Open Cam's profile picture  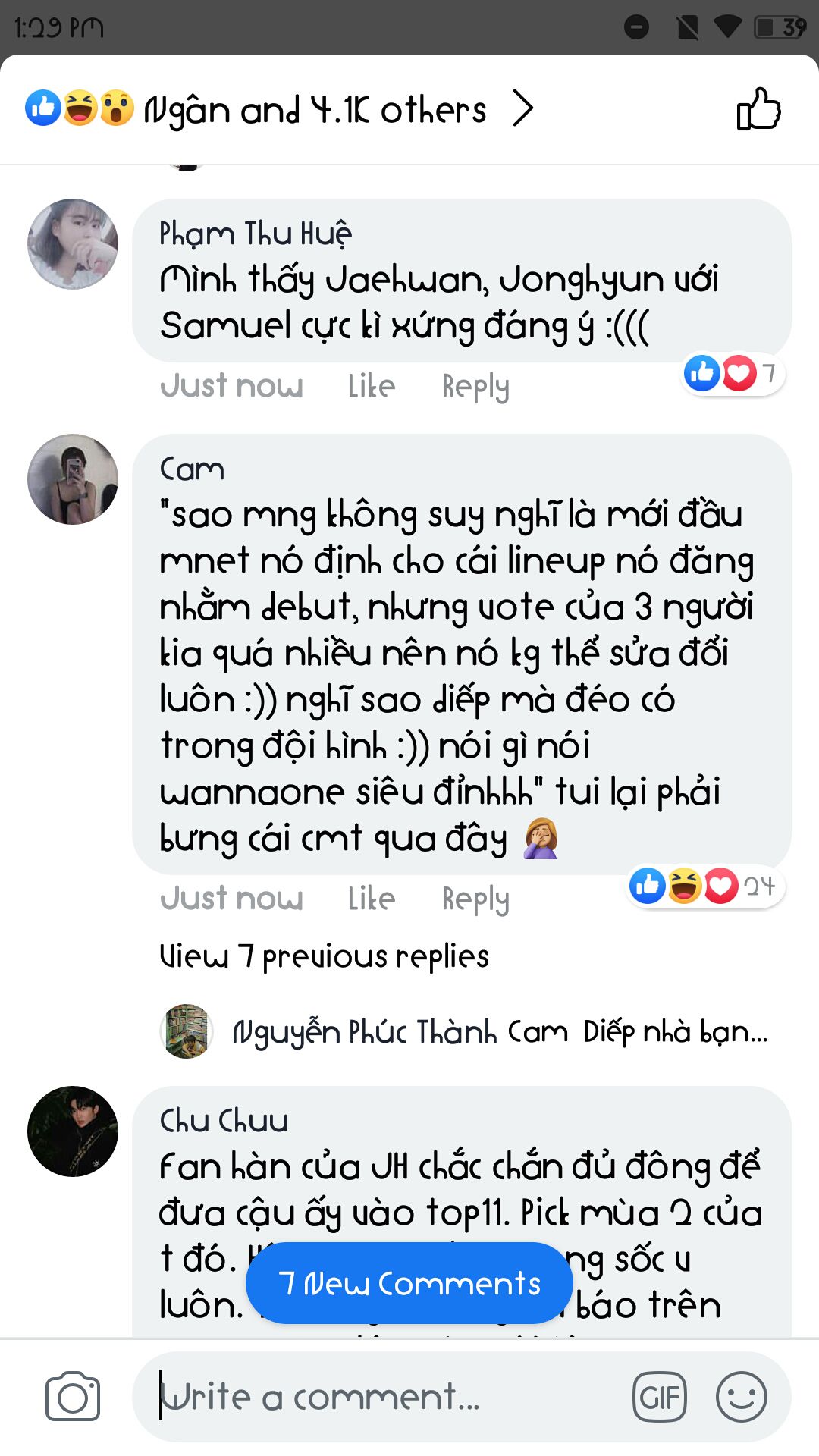[x=73, y=479]
